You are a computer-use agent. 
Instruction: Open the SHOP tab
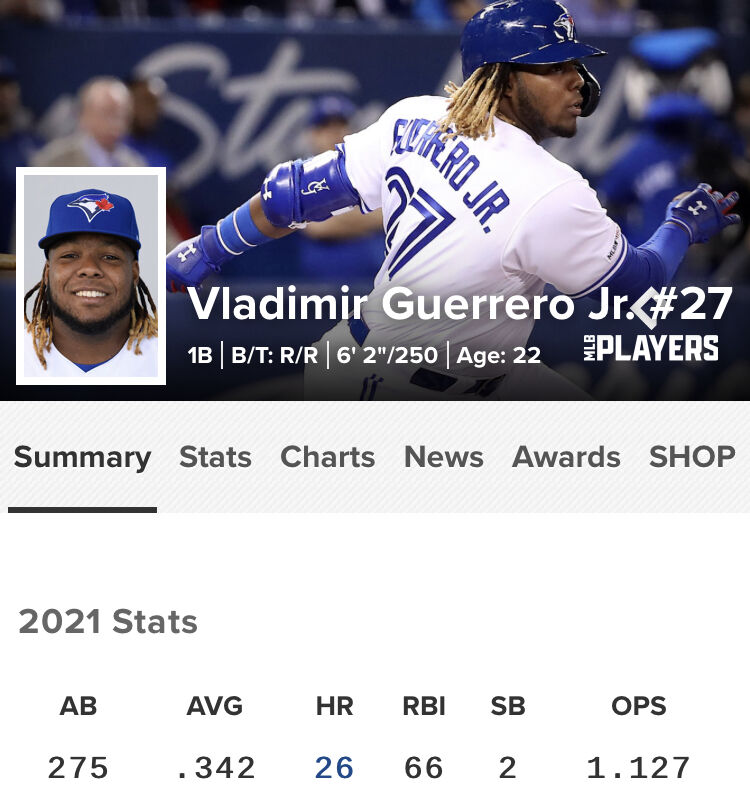(692, 458)
